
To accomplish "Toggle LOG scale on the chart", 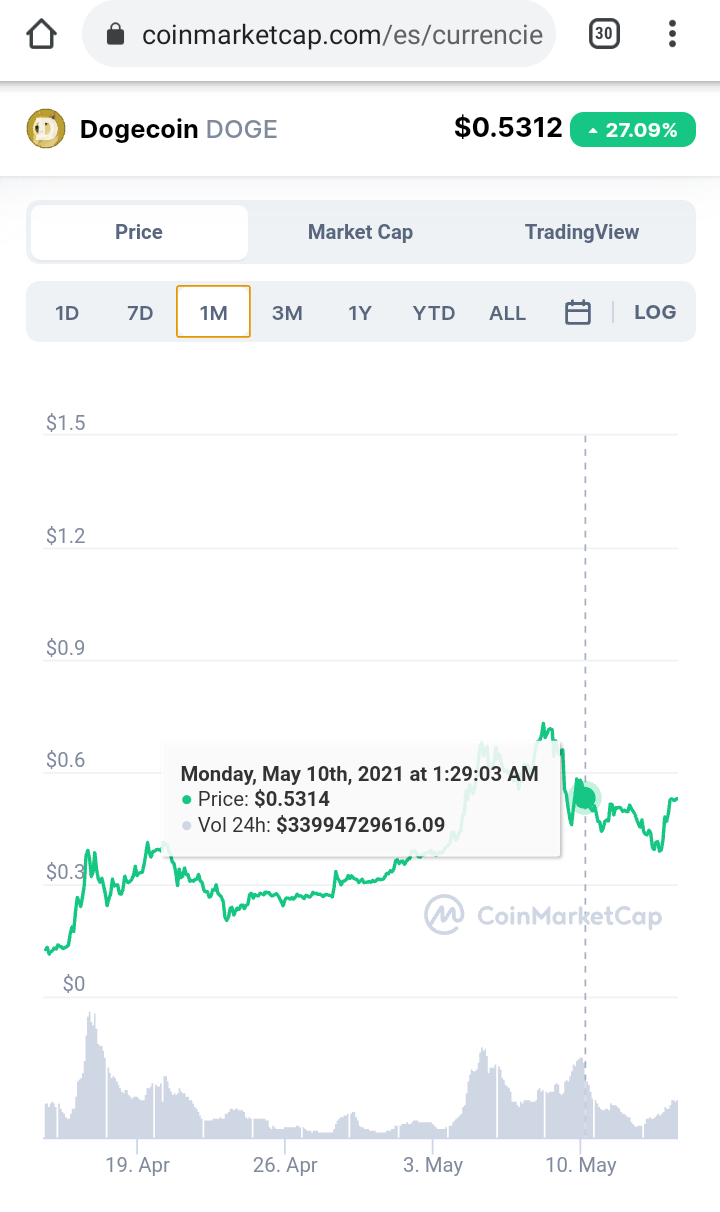I will point(655,312).
